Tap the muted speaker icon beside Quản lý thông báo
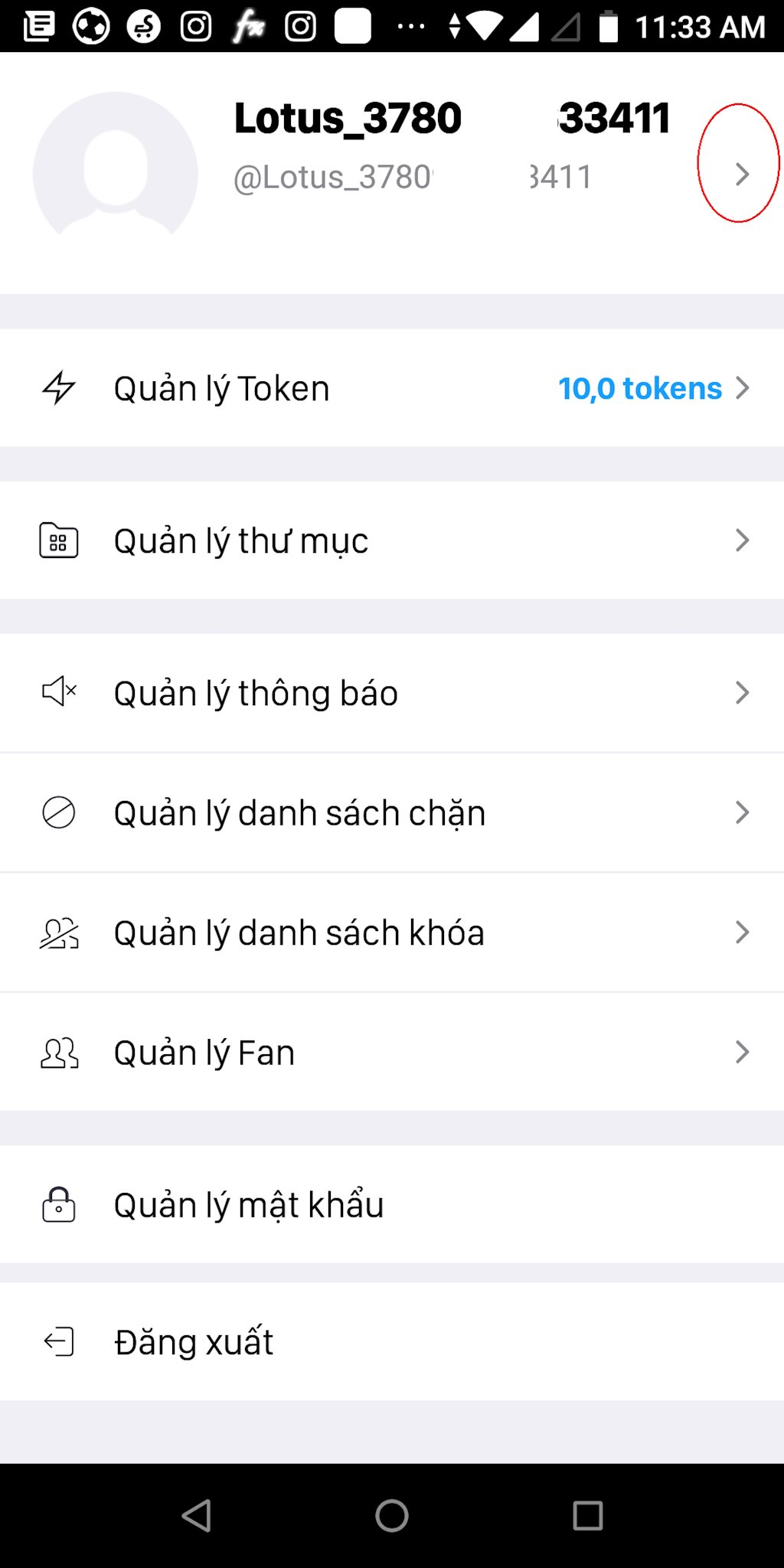The width and height of the screenshot is (784, 1568). [58, 693]
